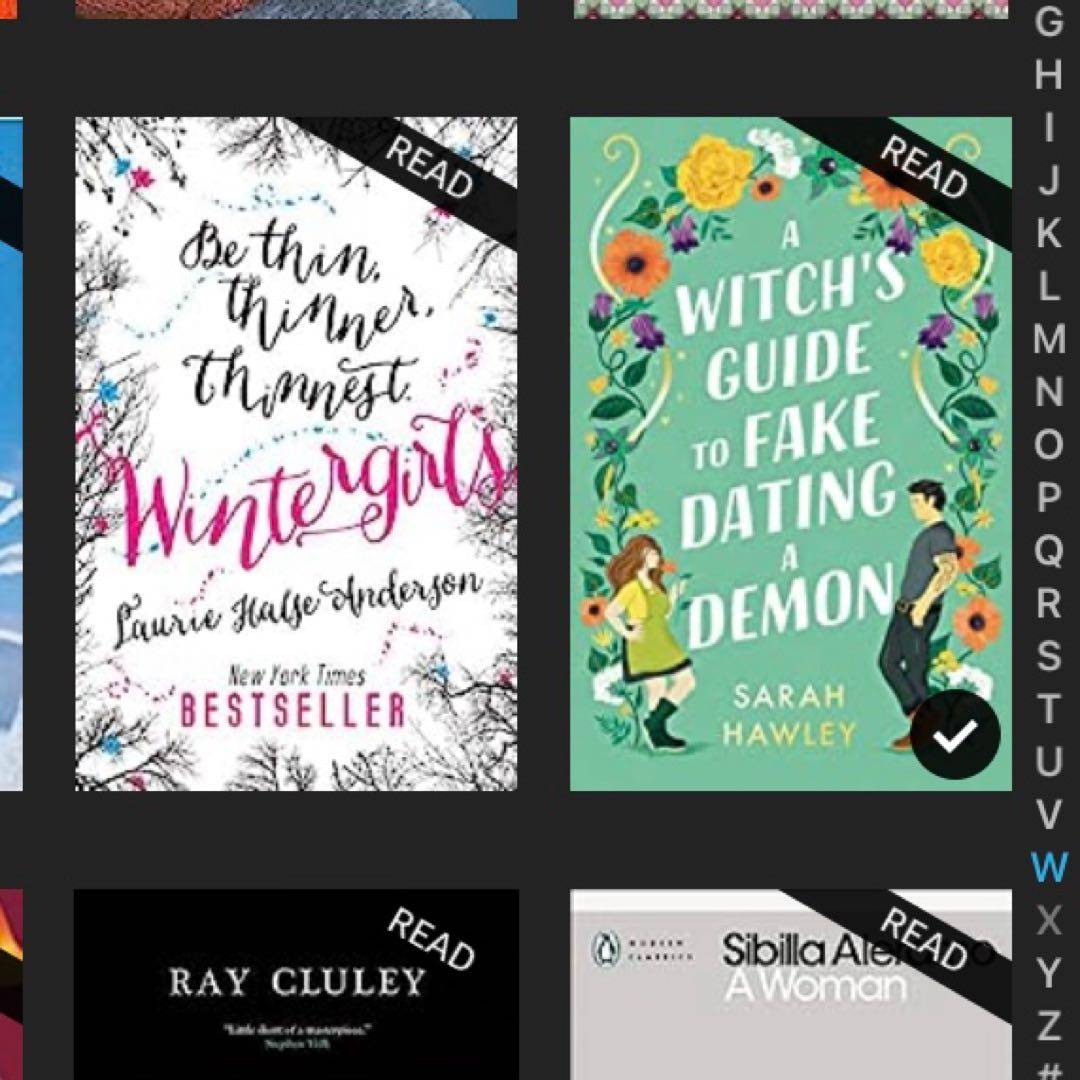Open A Woman by Sibilla Aleramo
The height and width of the screenshot is (1080, 1080).
(x=790, y=985)
